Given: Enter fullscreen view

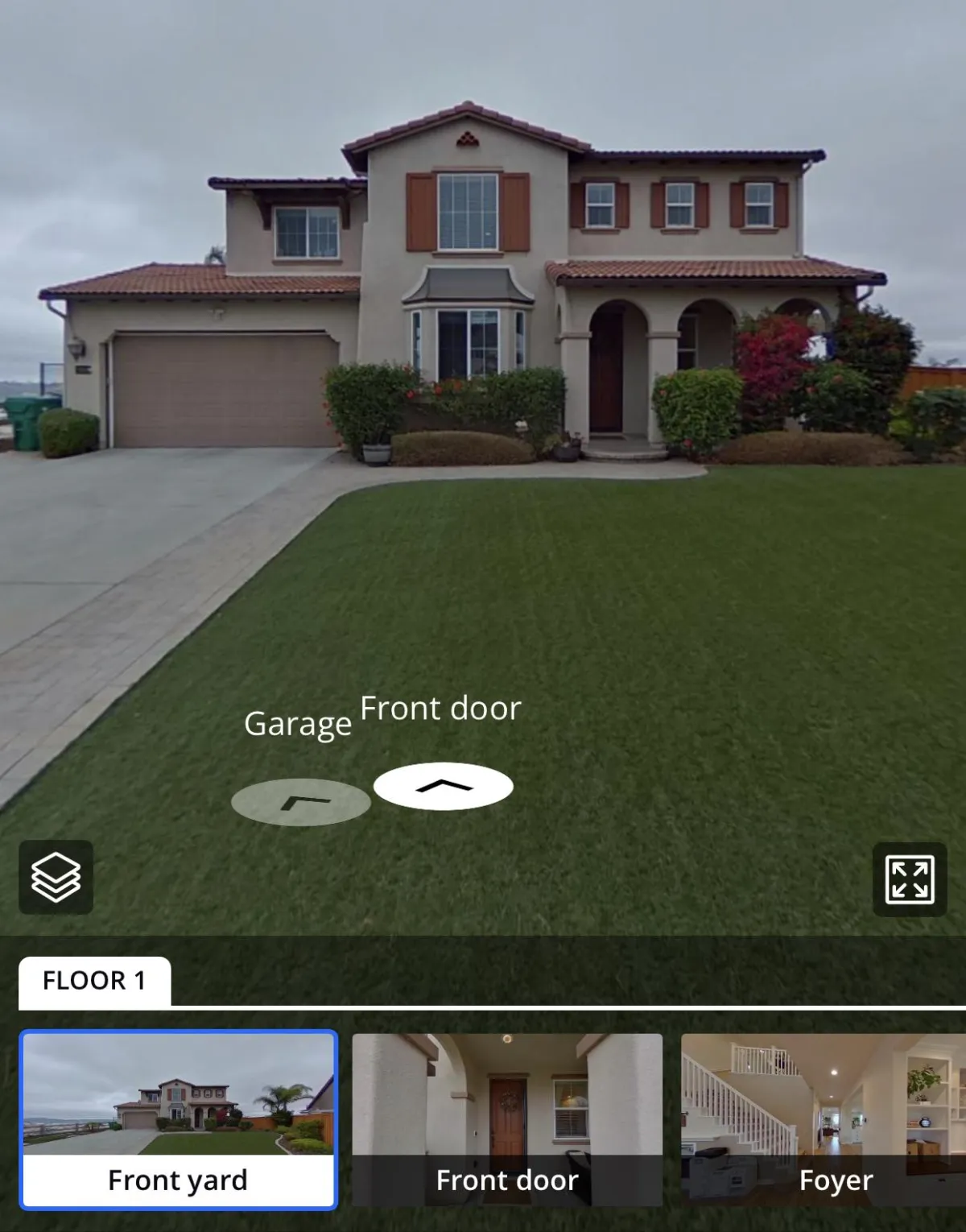Looking at the screenshot, I should click(x=910, y=879).
